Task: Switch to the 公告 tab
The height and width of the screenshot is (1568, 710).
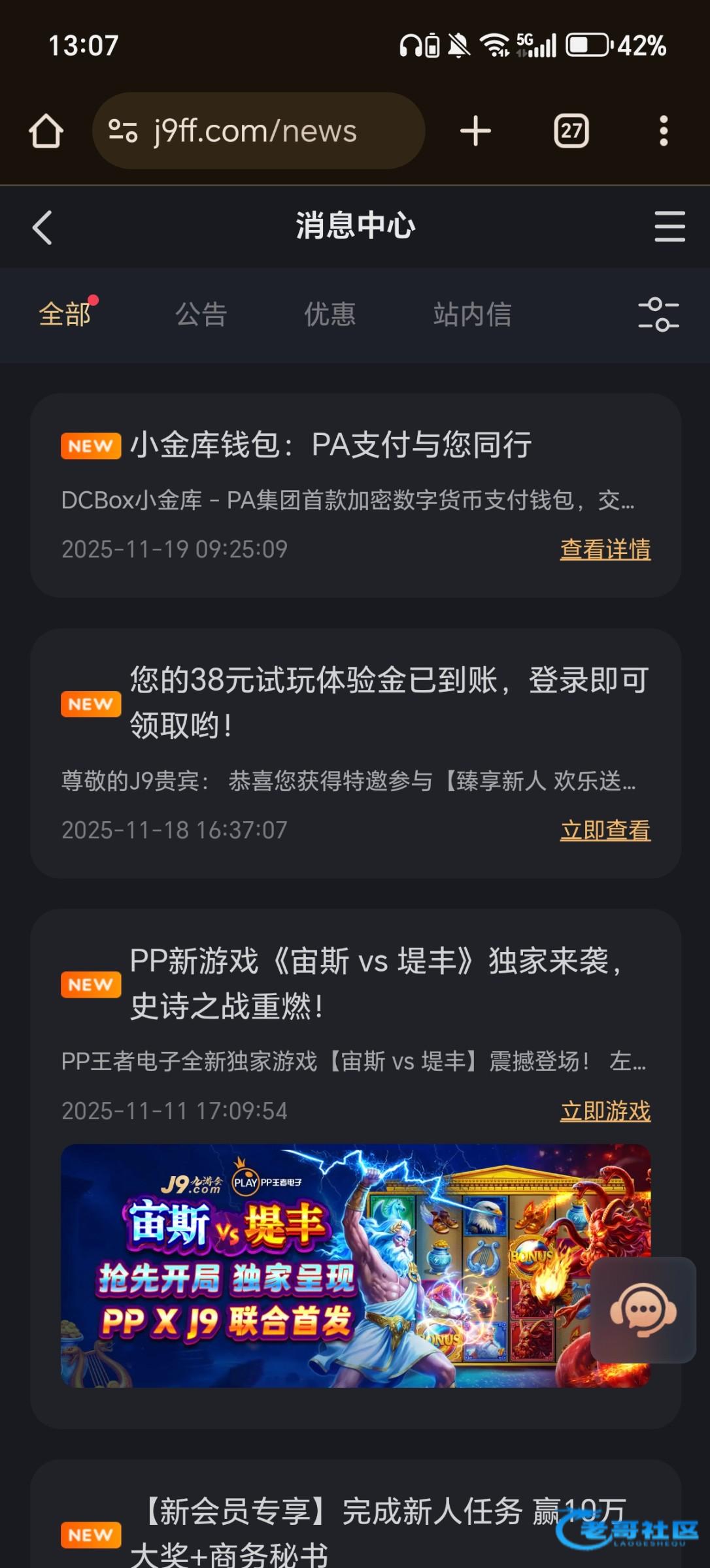Action: coord(201,314)
